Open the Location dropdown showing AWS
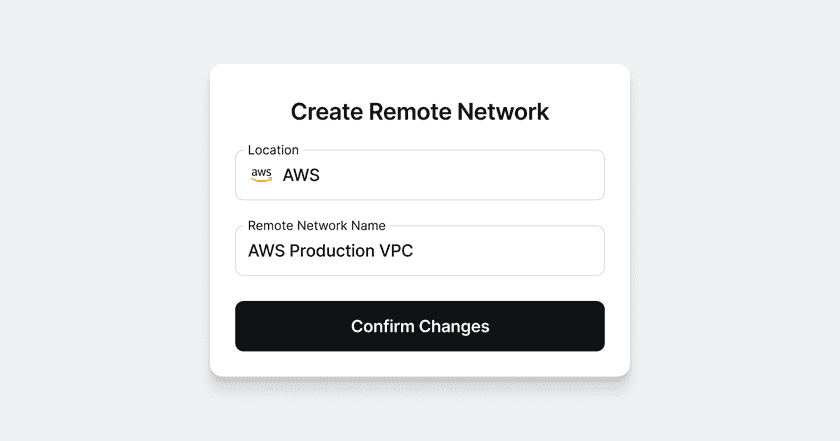Viewport: 840px width, 441px height. coord(420,176)
